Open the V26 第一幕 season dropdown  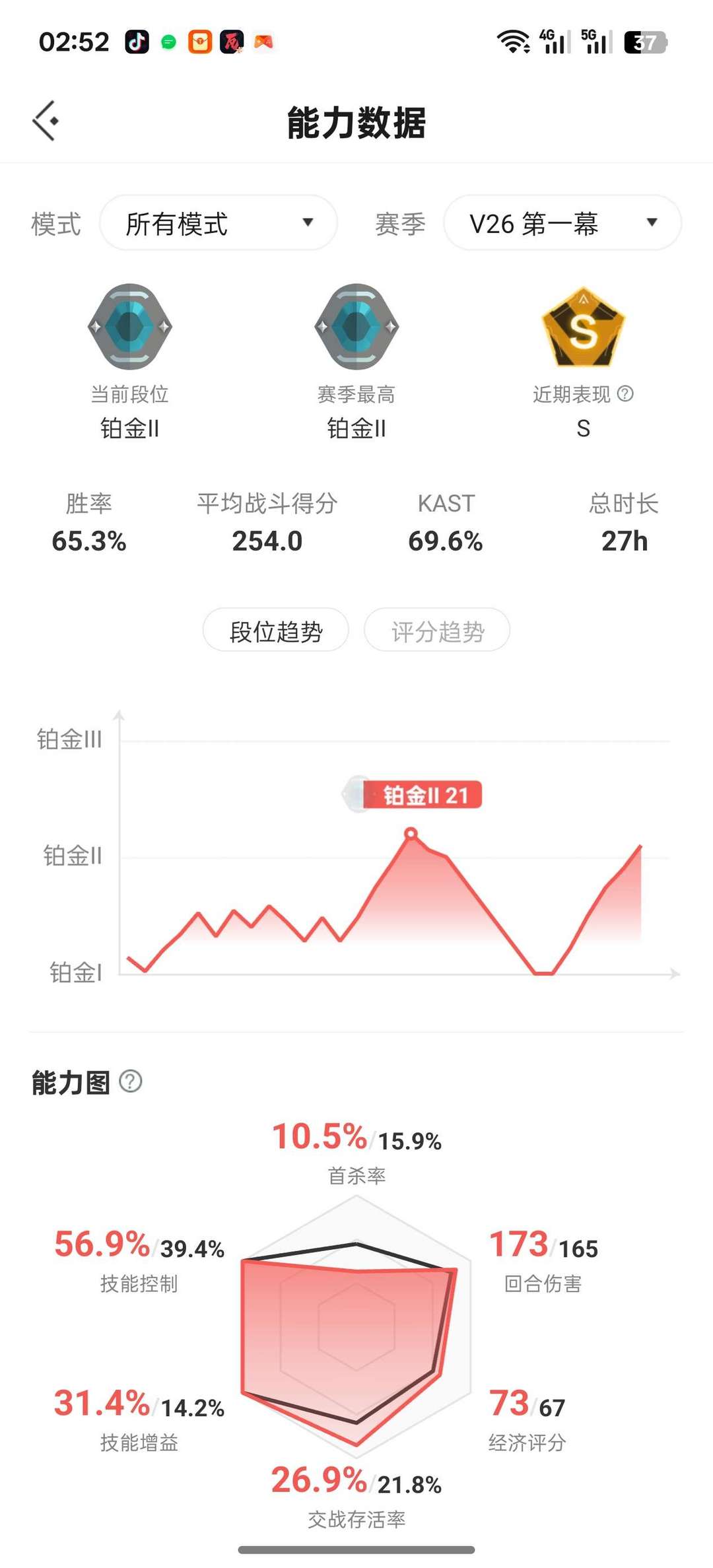click(562, 223)
